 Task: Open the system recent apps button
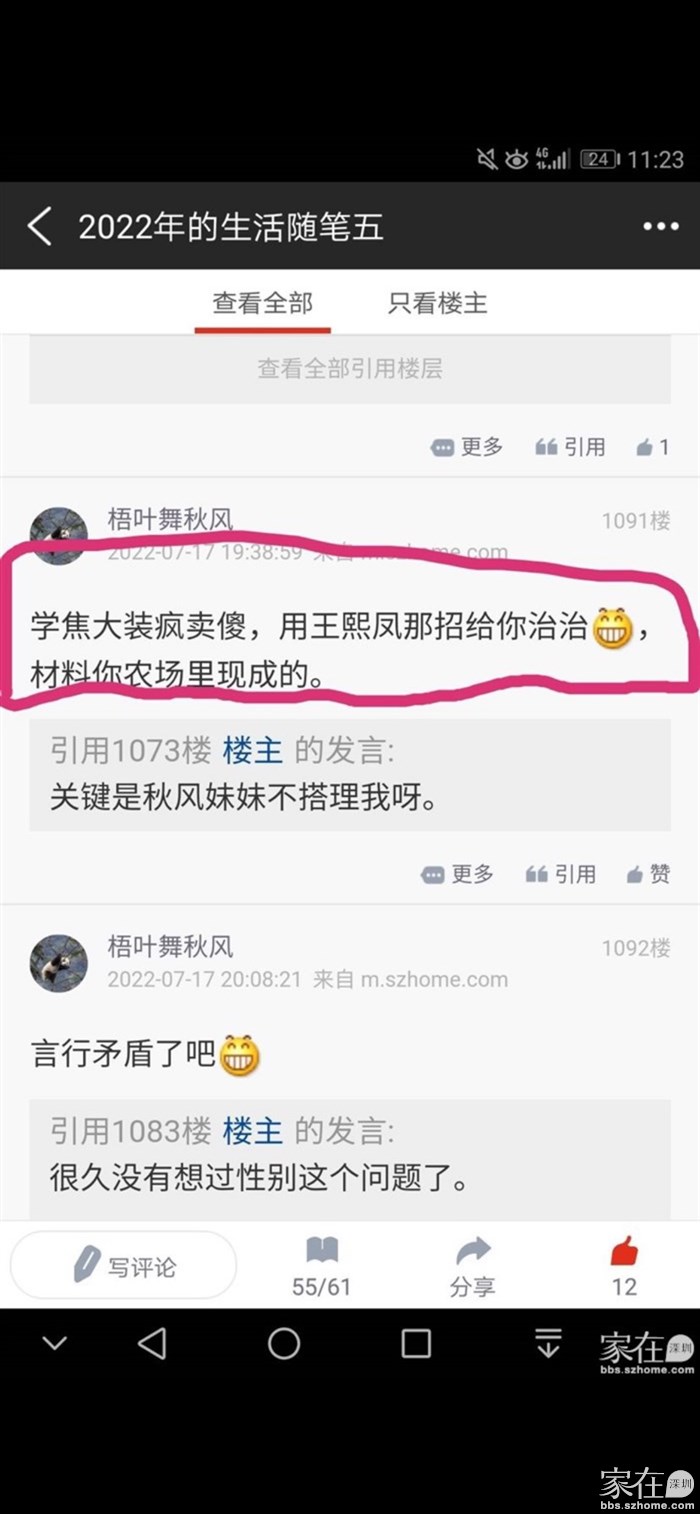pyautogui.click(x=416, y=1343)
